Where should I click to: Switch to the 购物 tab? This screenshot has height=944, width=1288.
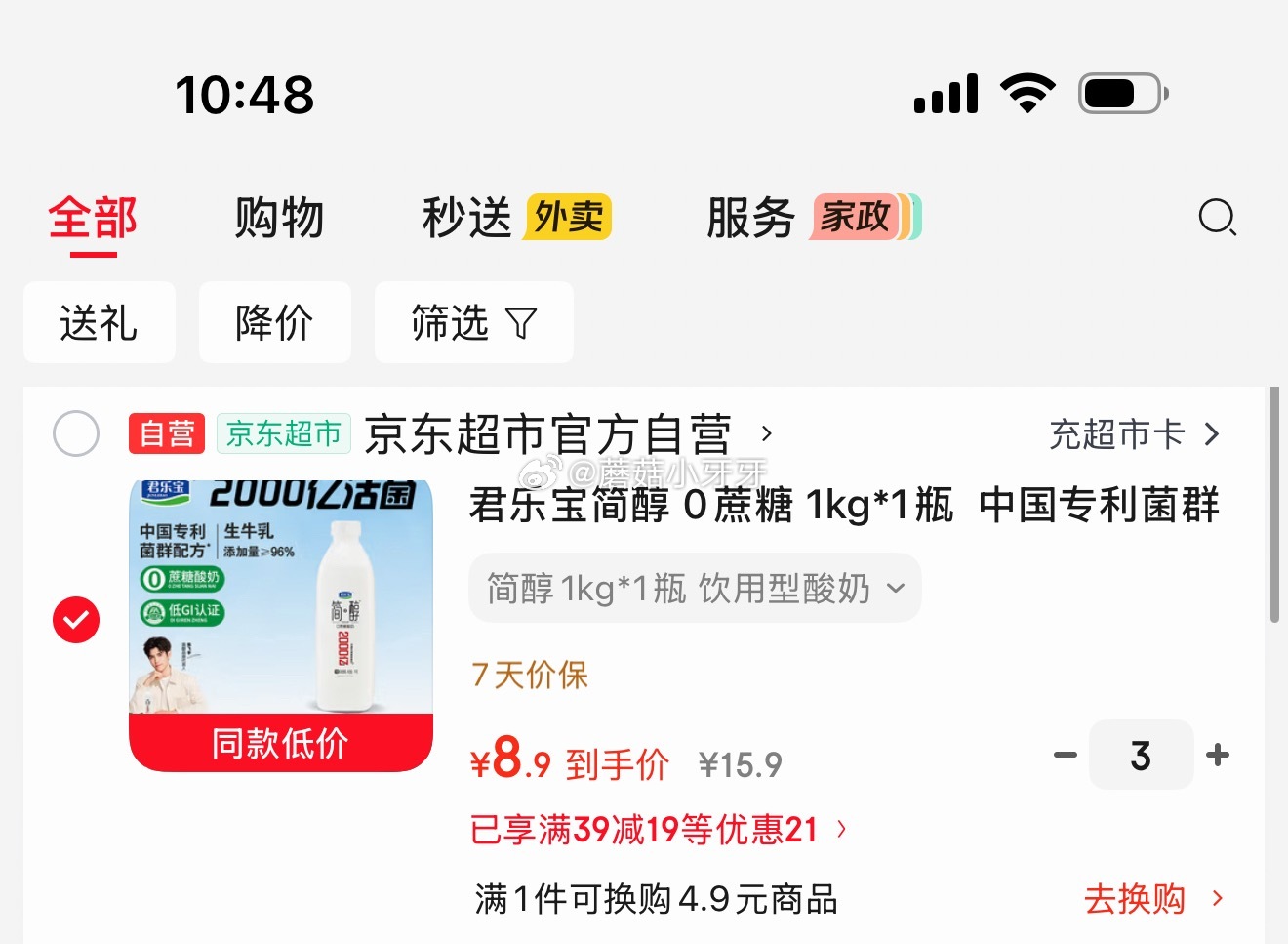tap(279, 218)
